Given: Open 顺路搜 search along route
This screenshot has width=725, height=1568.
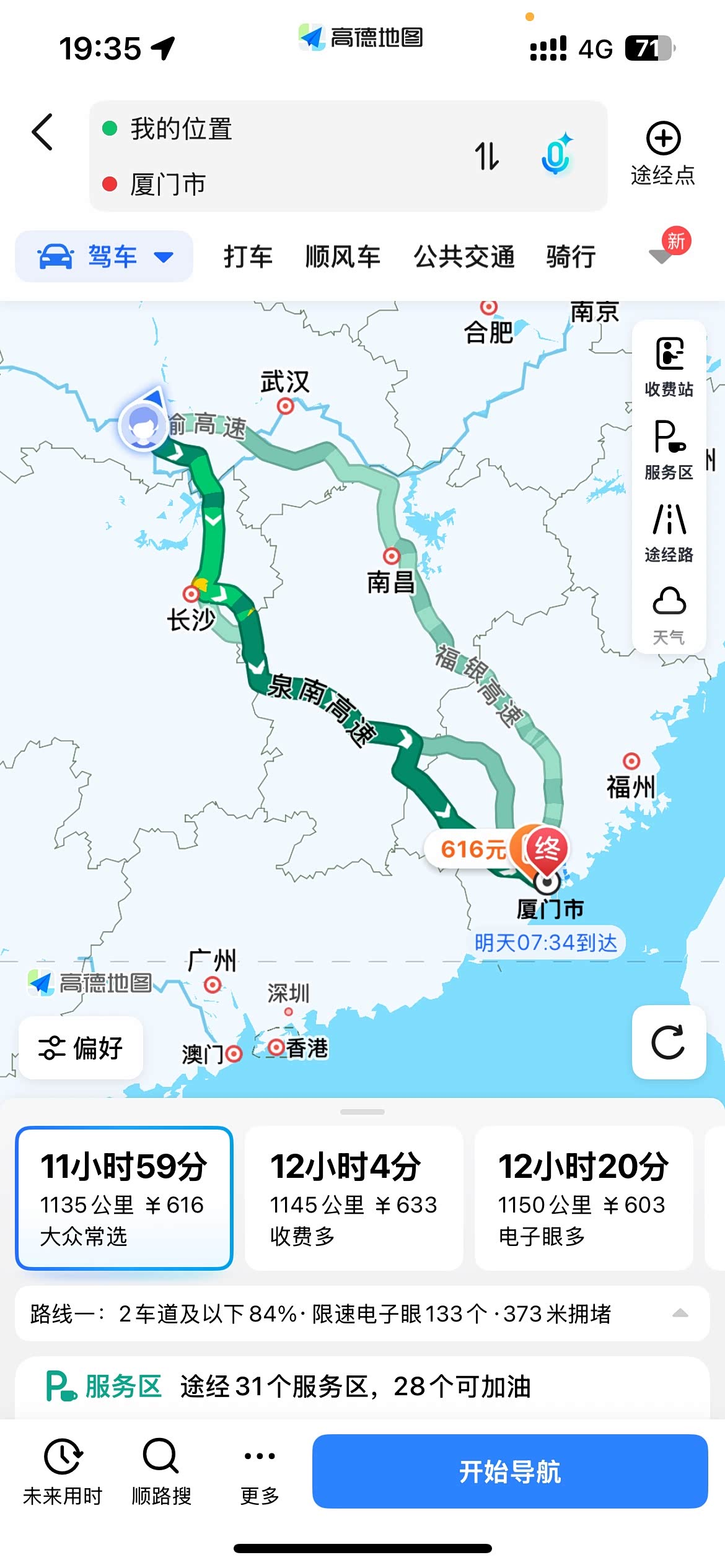Looking at the screenshot, I should [x=161, y=1471].
